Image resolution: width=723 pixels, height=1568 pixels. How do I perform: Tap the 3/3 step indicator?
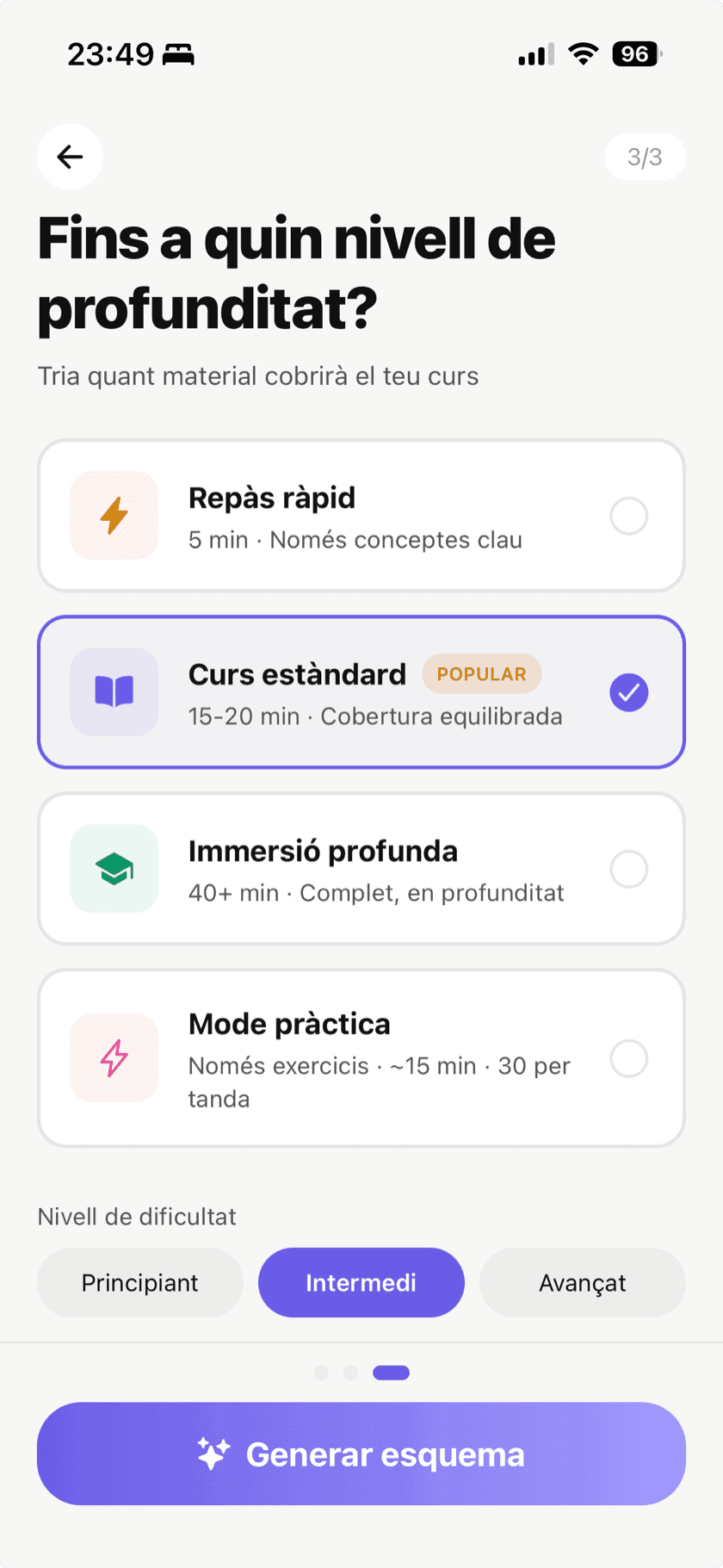(x=645, y=157)
